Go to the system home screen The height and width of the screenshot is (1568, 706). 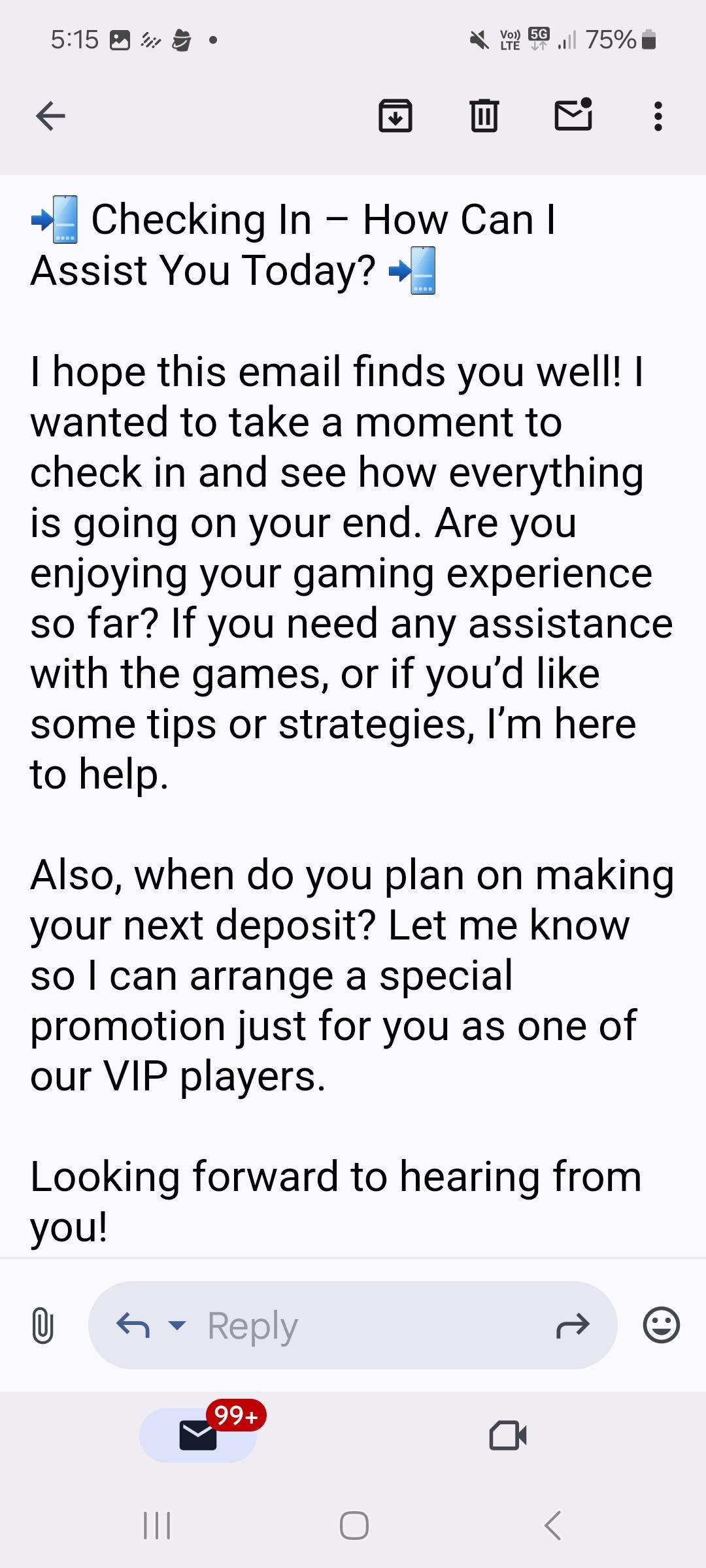(x=354, y=1526)
